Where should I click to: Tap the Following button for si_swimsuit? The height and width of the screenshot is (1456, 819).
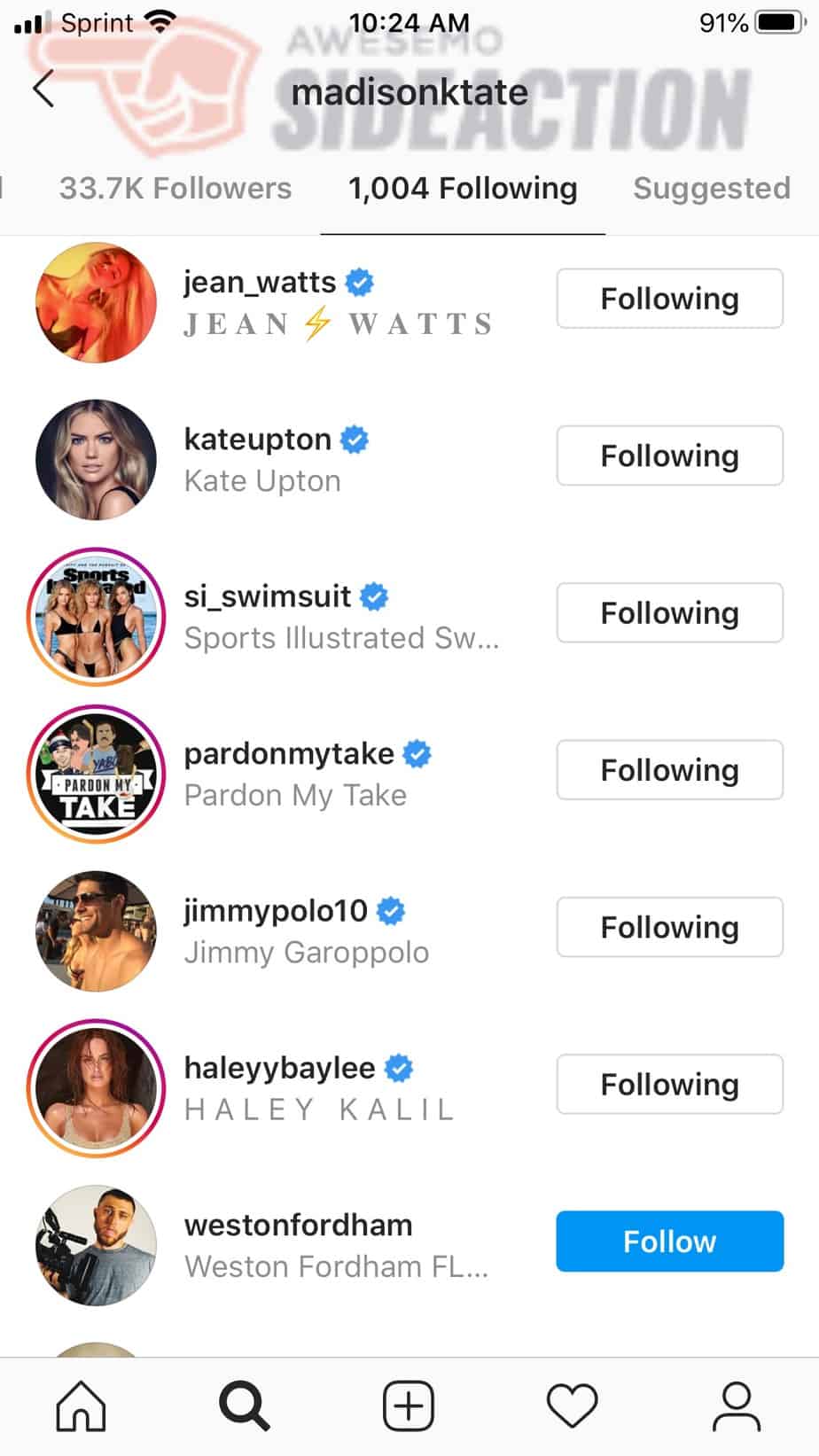(669, 612)
